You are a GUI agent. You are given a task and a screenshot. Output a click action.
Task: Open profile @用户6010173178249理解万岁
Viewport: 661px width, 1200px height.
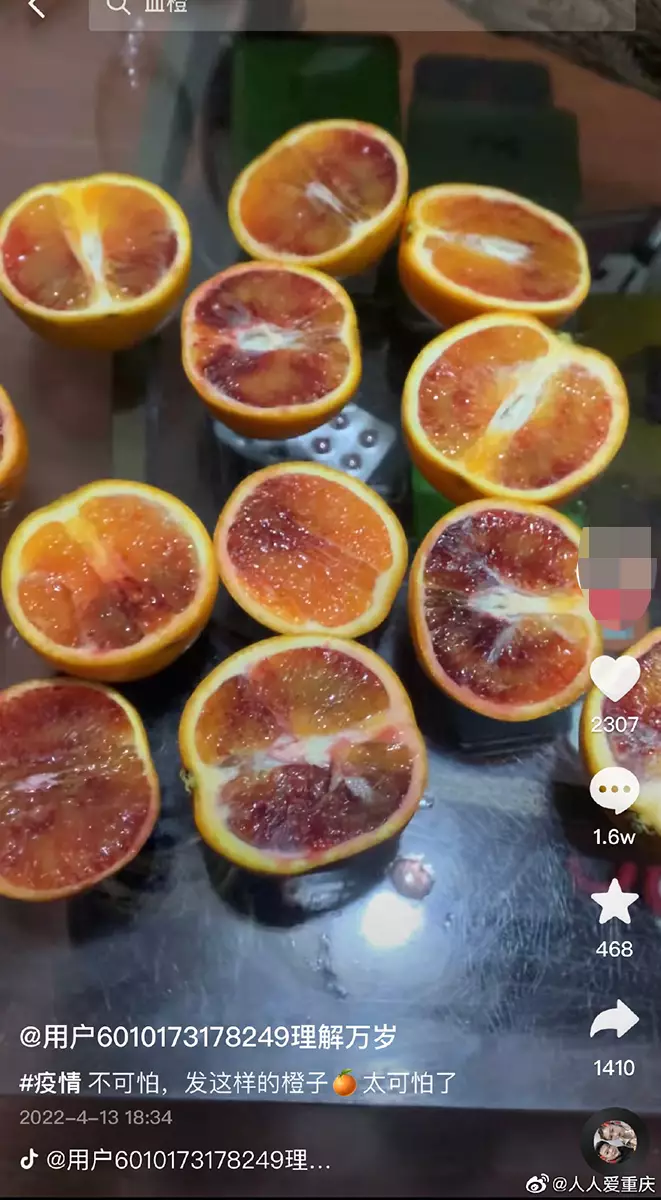click(208, 1037)
